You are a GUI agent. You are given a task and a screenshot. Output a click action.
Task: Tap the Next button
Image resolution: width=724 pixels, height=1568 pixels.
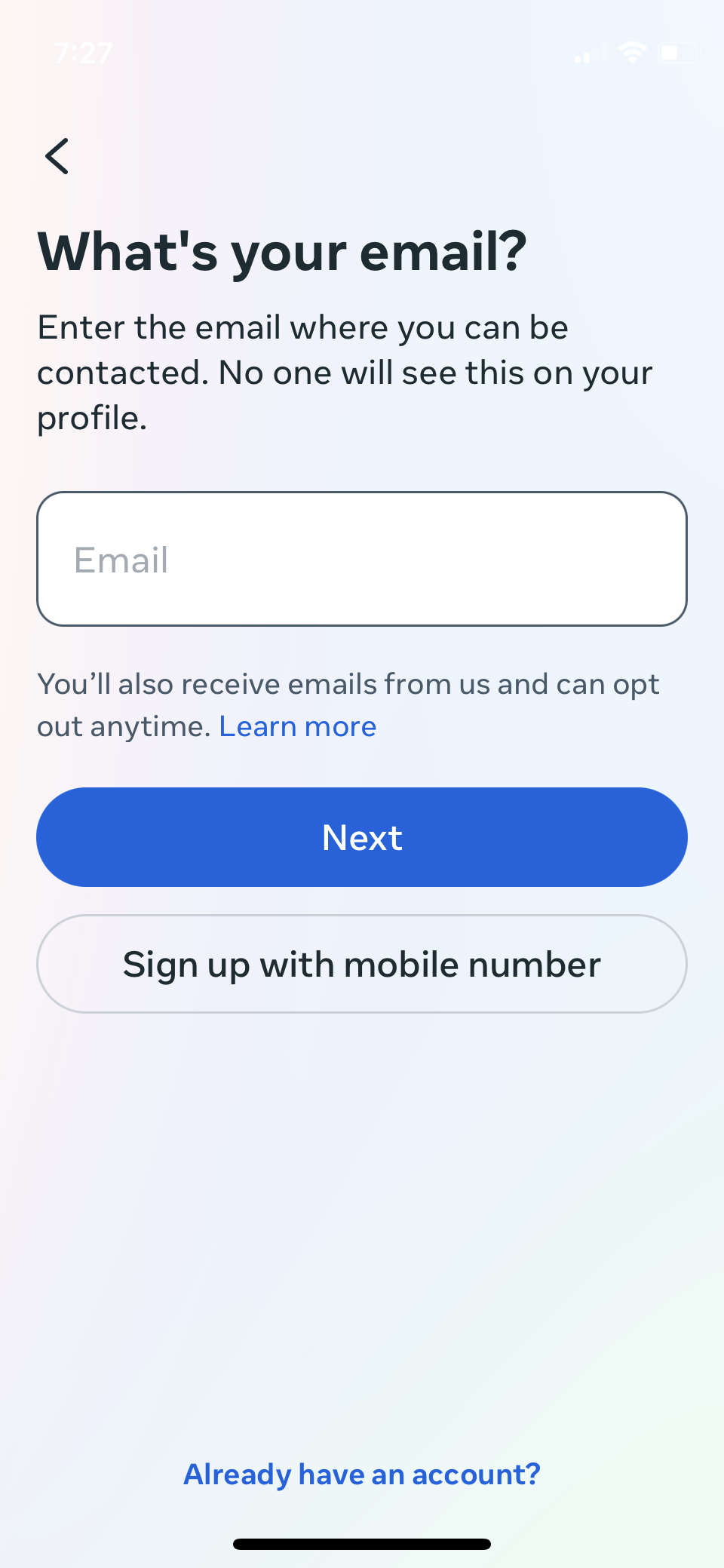pyautogui.click(x=362, y=837)
